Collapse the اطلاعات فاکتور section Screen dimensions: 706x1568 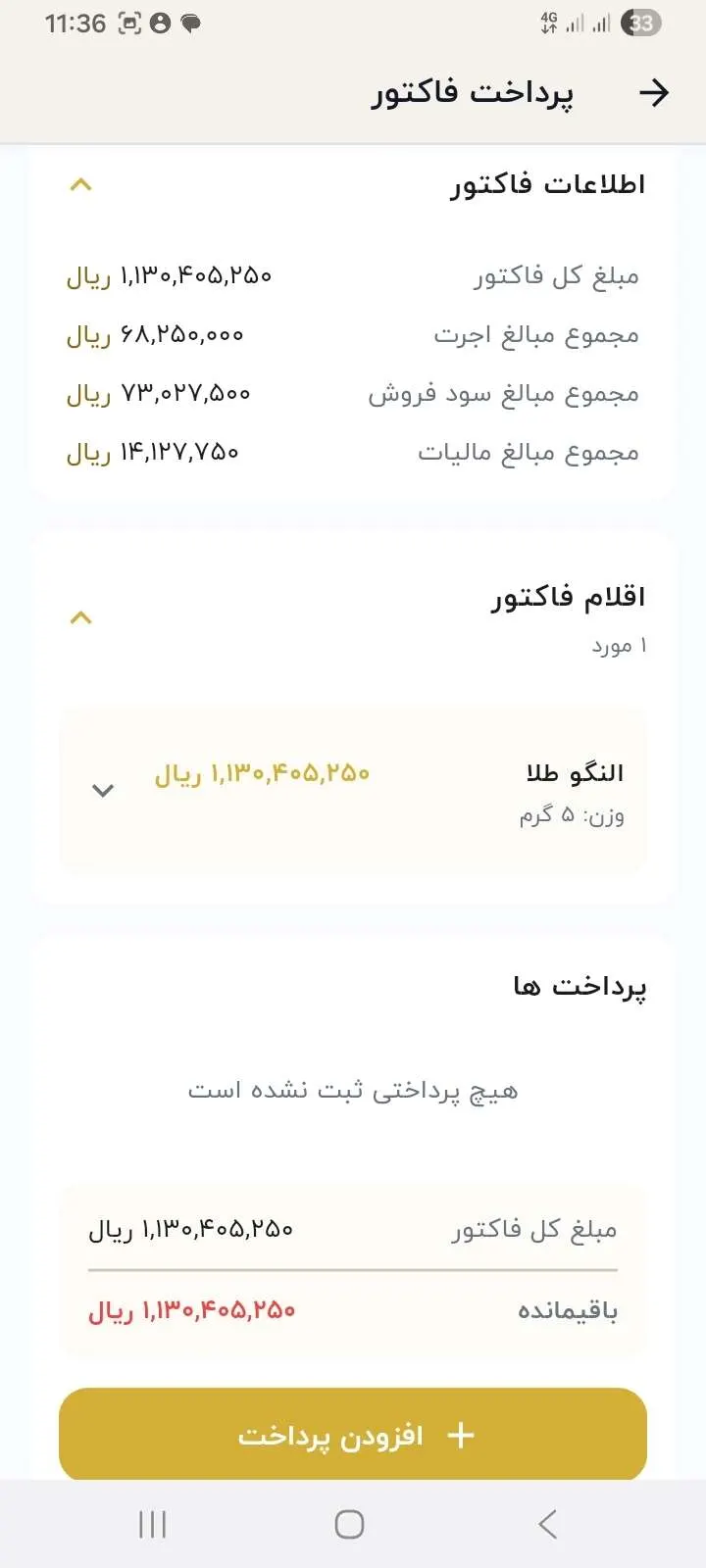(x=81, y=184)
